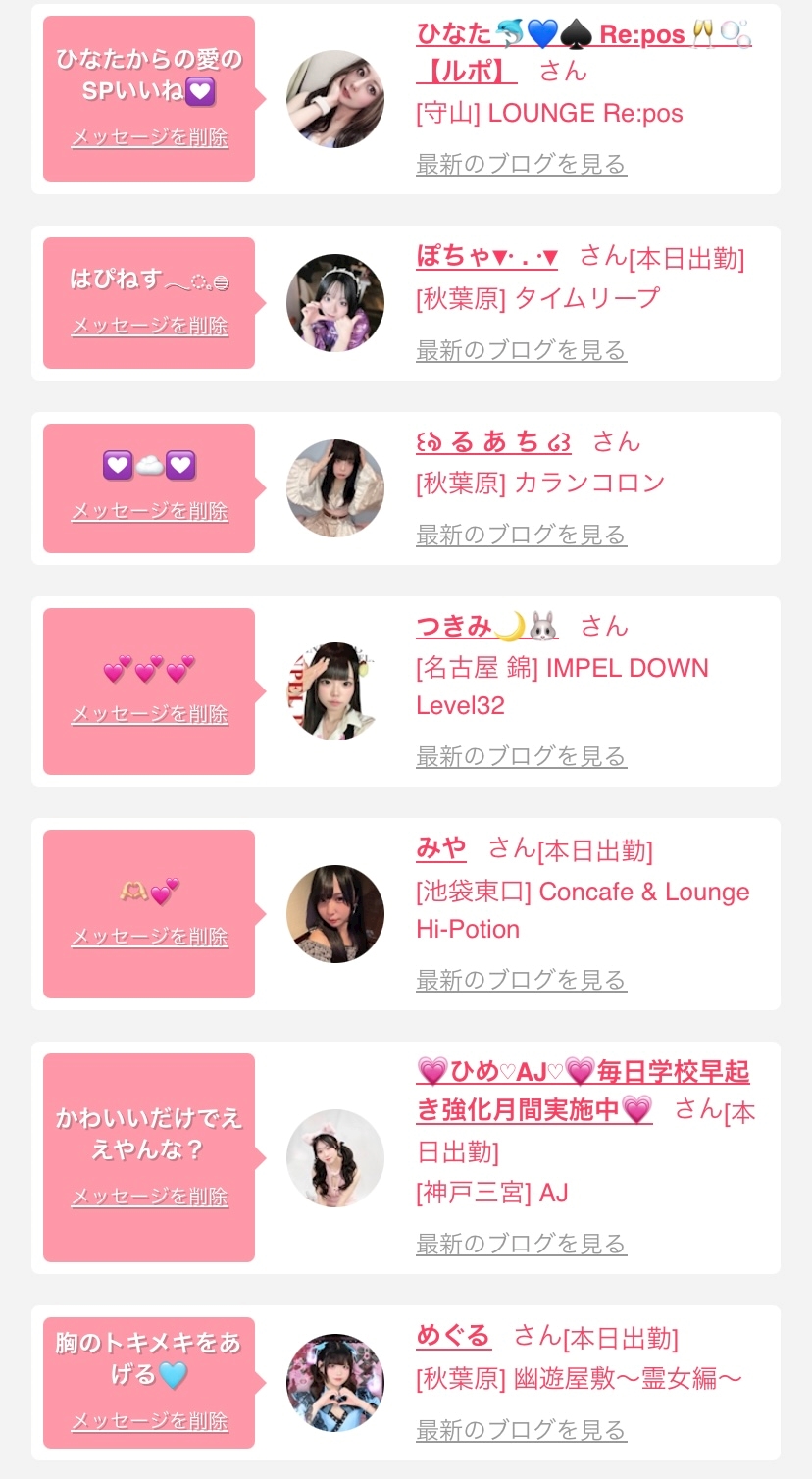Open つきみ's profile name link

point(486,626)
